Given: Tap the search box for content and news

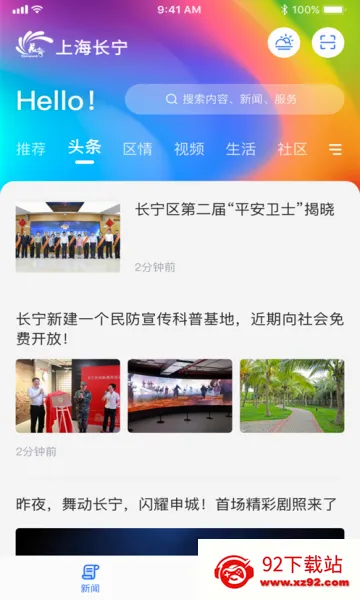Looking at the screenshot, I should point(235,99).
